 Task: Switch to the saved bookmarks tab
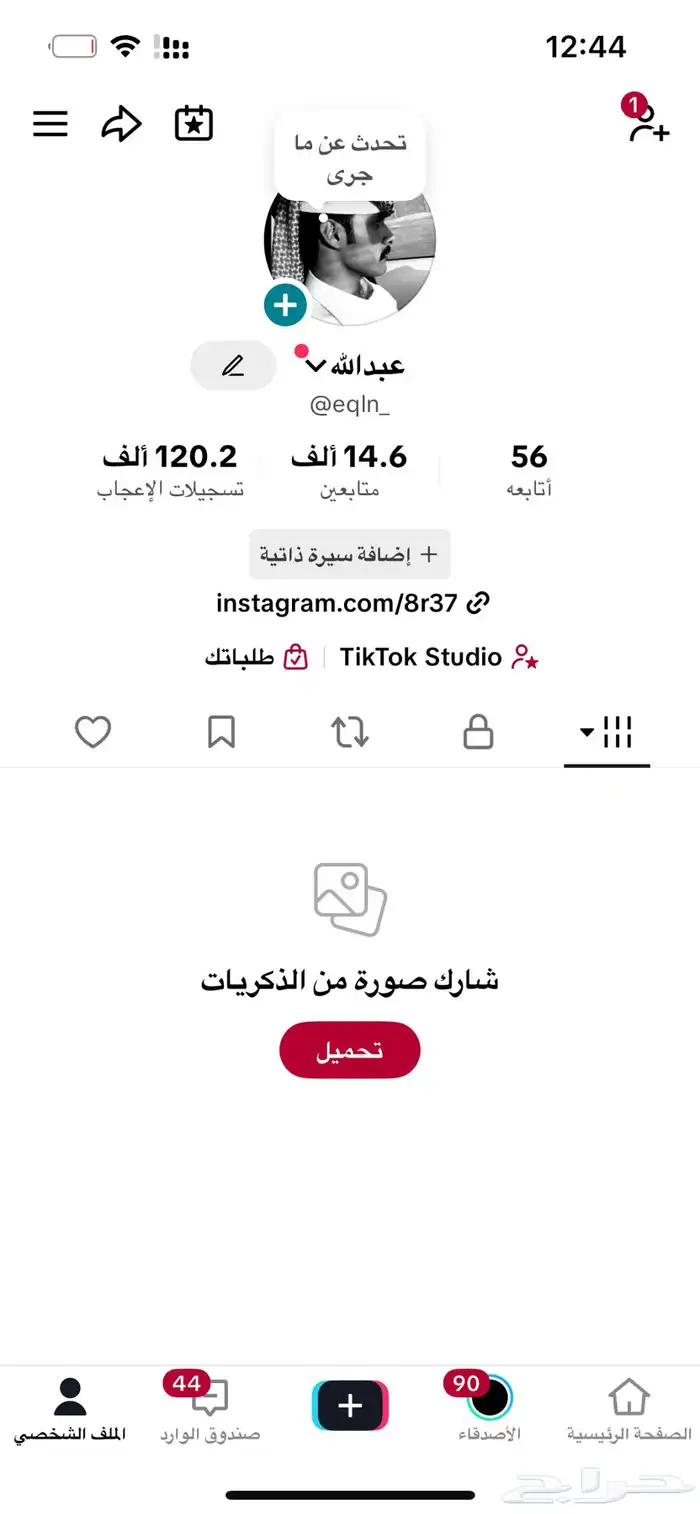click(x=221, y=733)
